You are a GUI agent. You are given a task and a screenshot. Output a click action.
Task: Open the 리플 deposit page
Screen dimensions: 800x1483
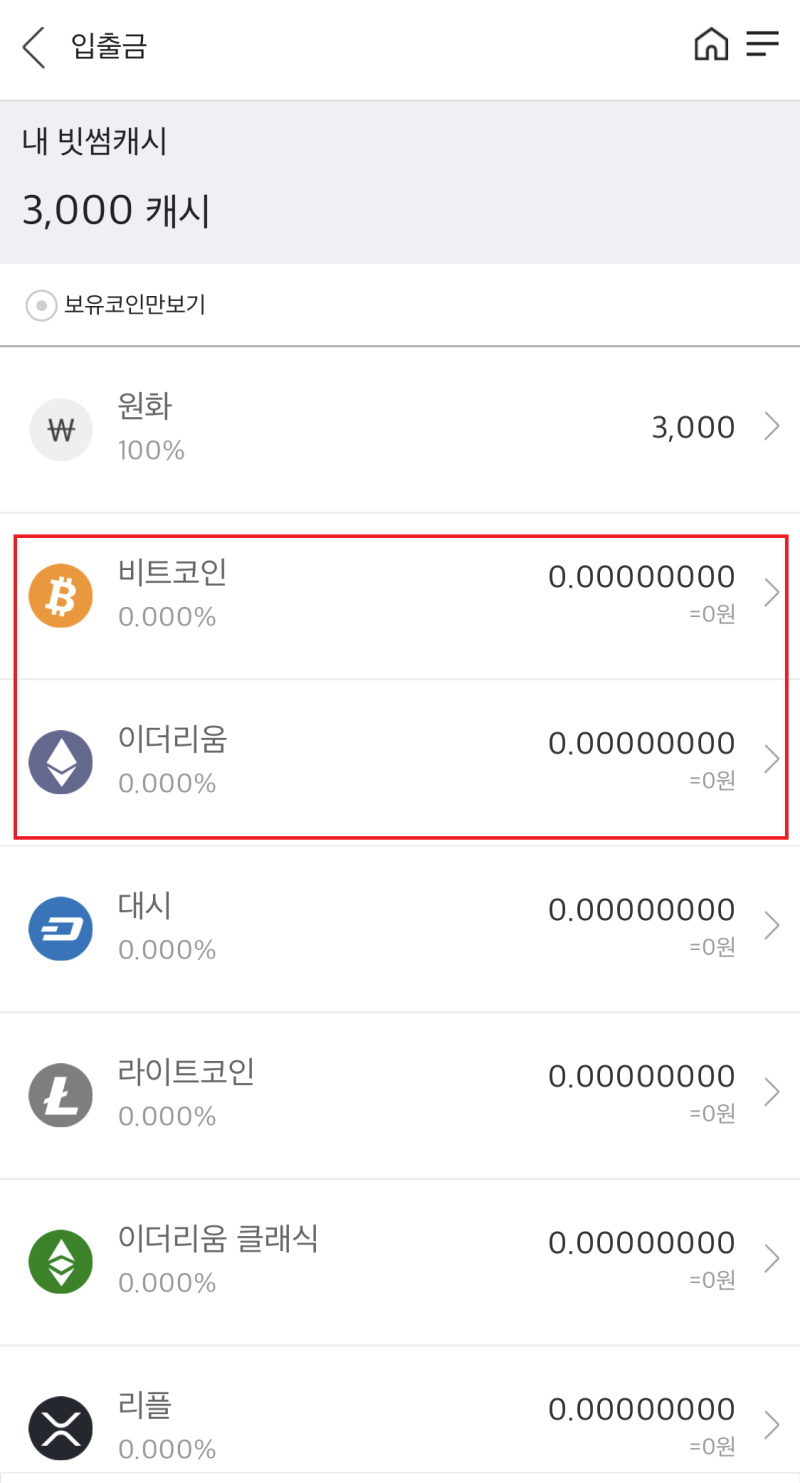pyautogui.click(x=400, y=1428)
